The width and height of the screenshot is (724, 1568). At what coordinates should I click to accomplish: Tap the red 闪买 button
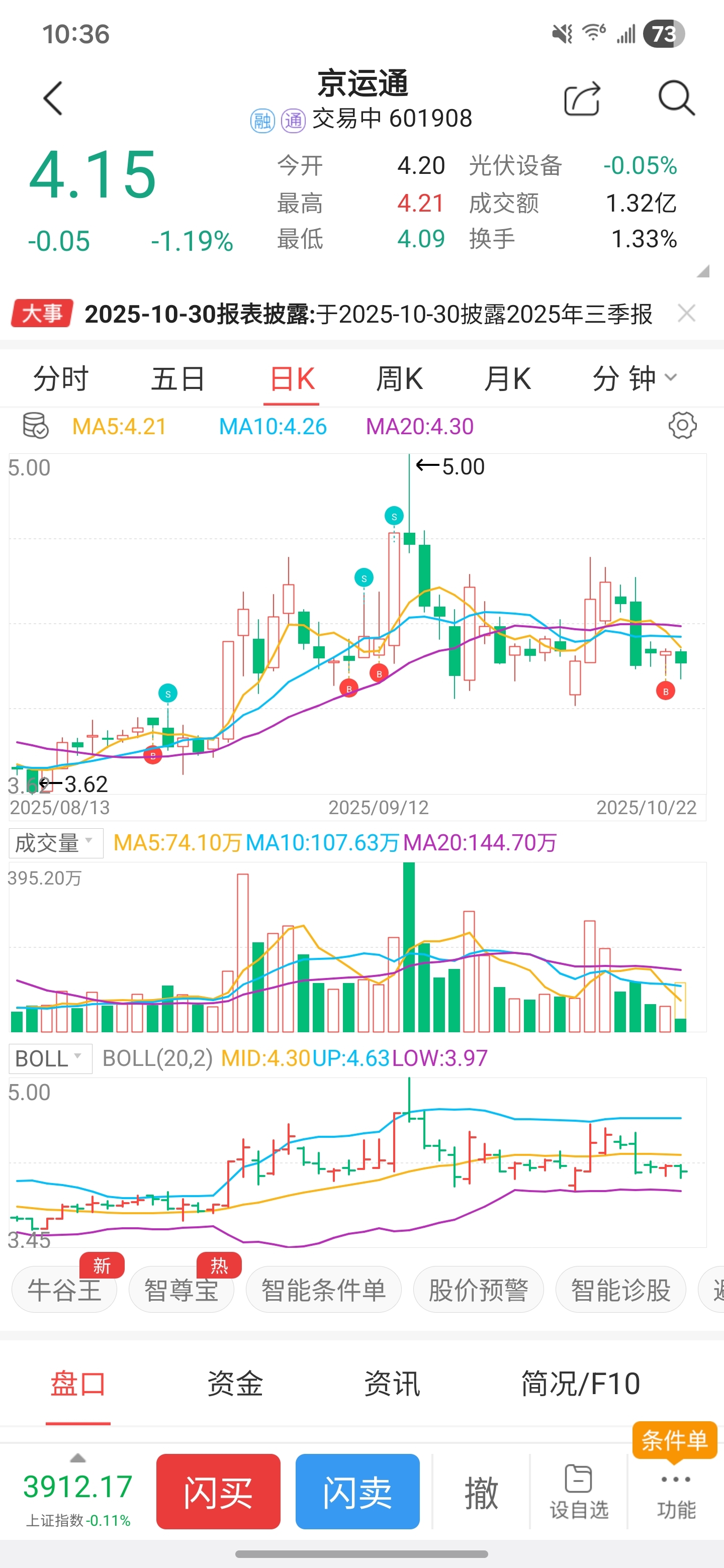click(218, 1491)
